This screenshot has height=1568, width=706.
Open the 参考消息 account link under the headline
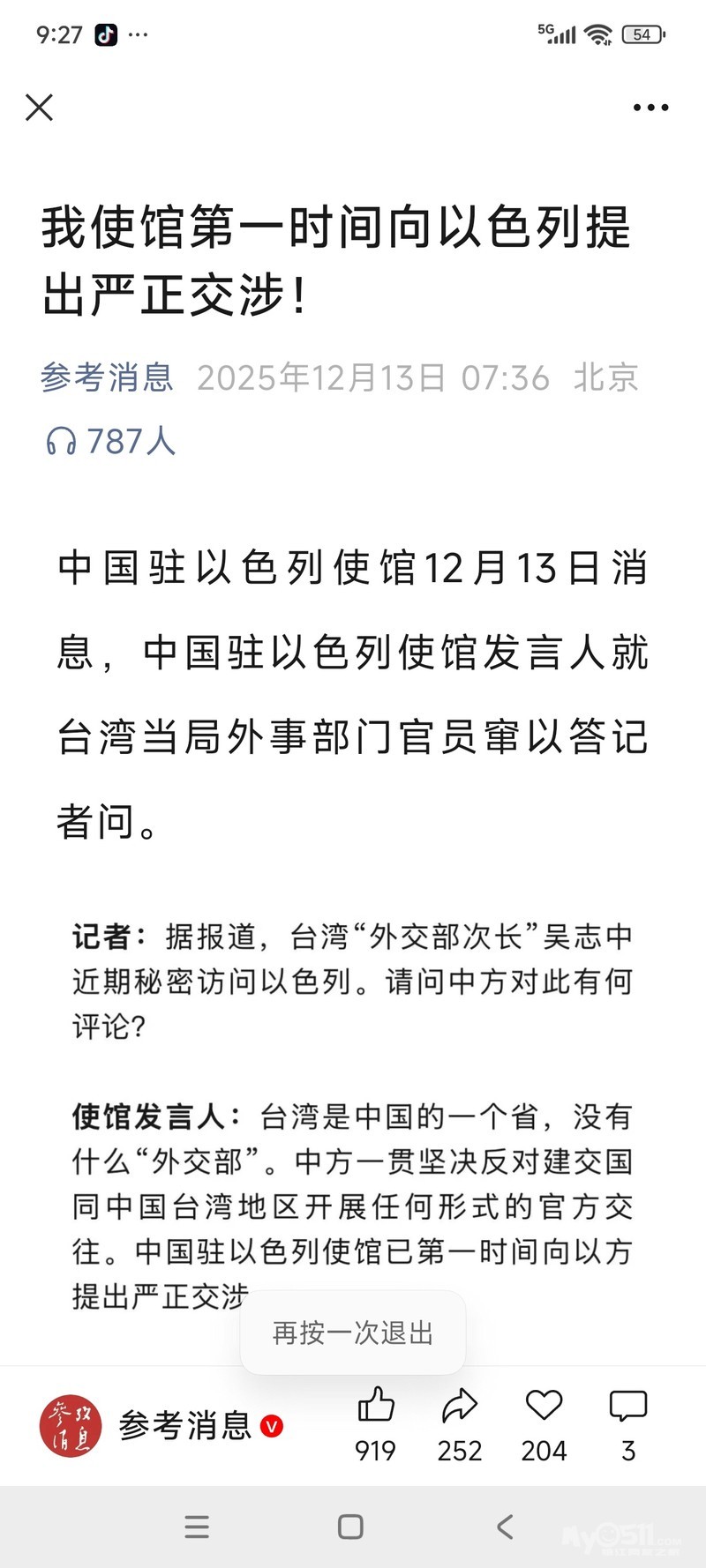click(107, 377)
